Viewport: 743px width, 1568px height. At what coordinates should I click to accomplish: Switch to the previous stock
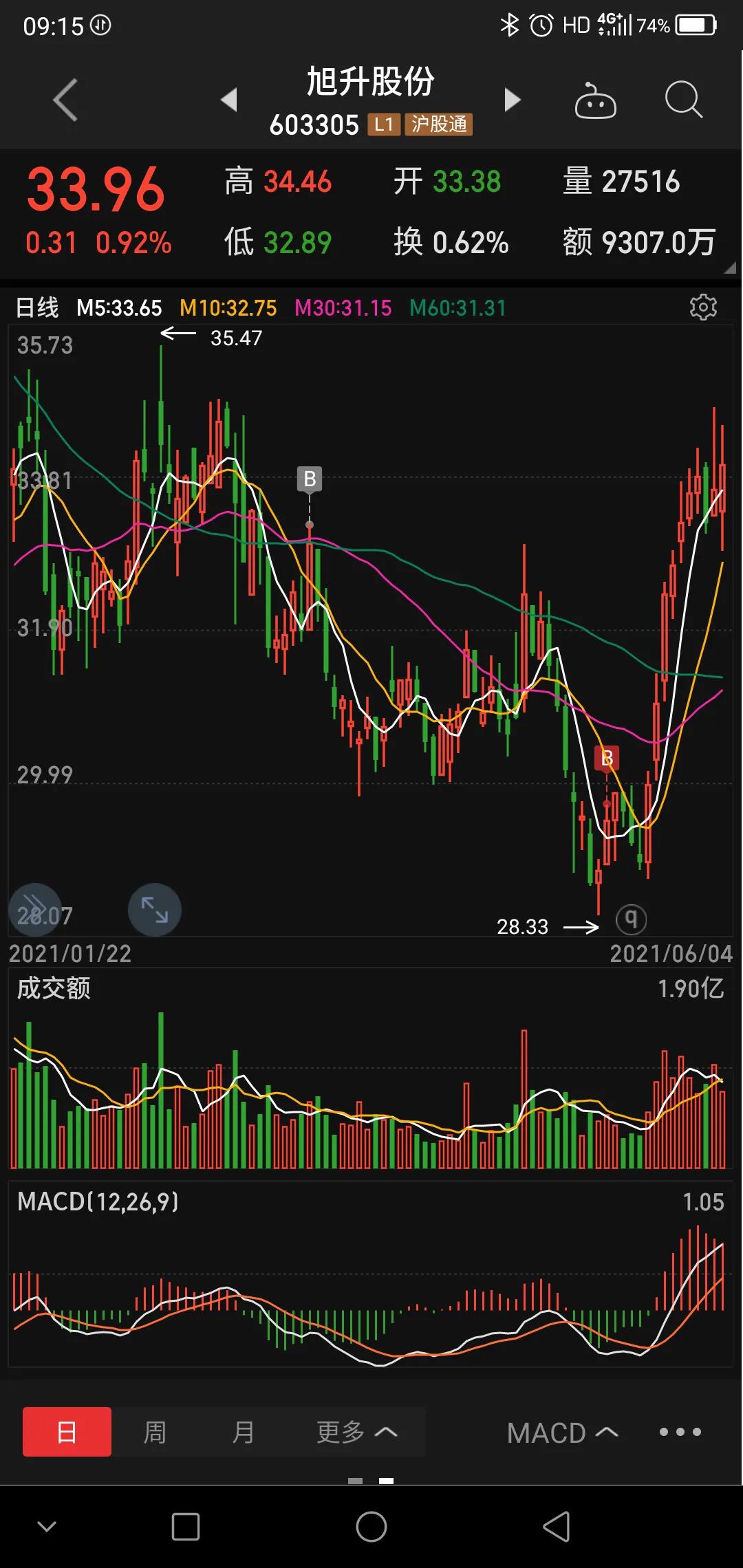pyautogui.click(x=229, y=100)
